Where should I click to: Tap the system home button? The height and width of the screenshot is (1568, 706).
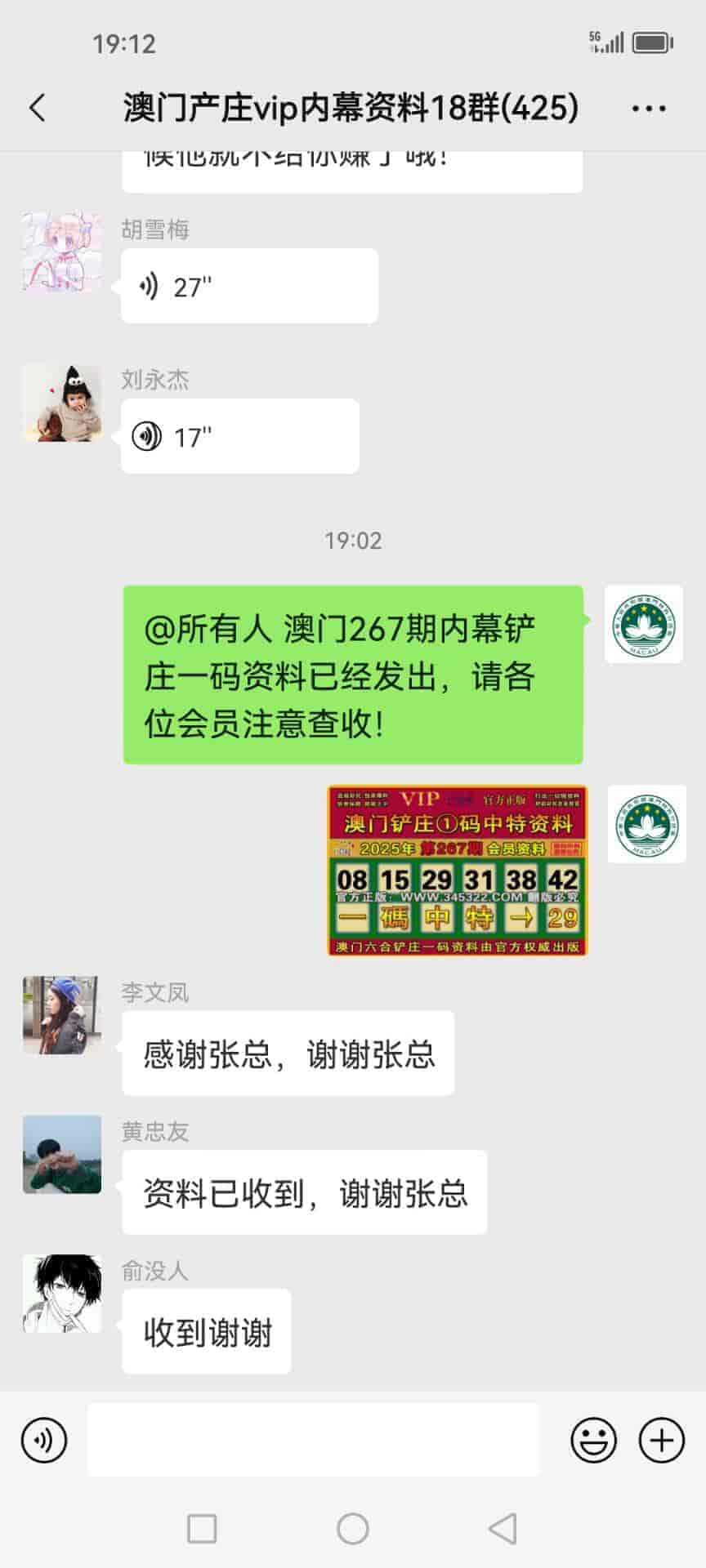click(353, 1529)
